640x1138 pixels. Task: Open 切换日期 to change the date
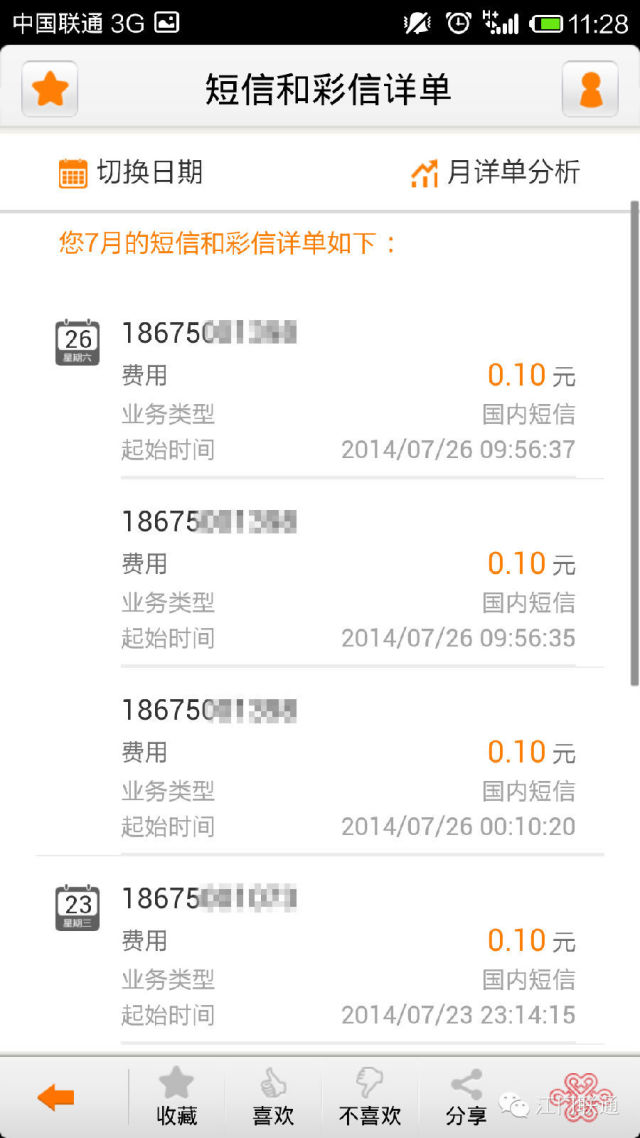(131, 173)
